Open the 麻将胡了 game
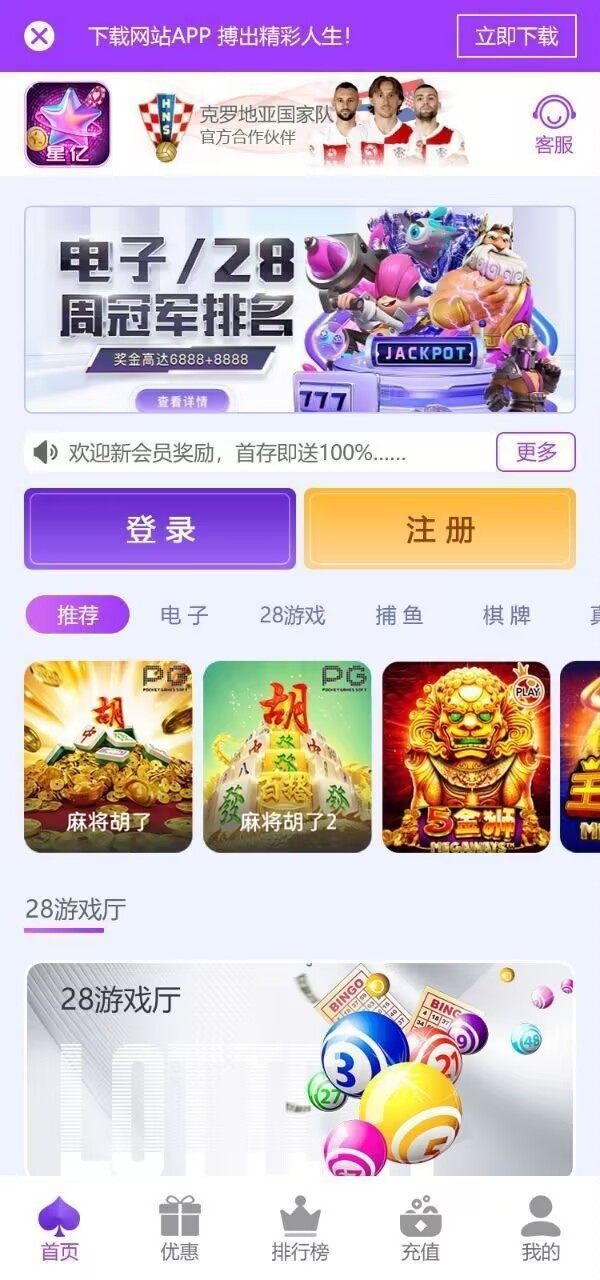This screenshot has width=600, height=1280. [x=108, y=757]
